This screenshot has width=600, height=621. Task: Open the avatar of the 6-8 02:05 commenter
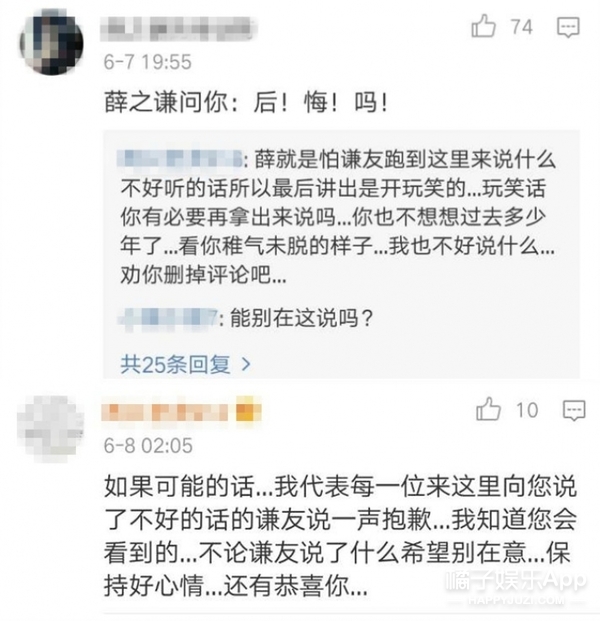click(x=47, y=426)
